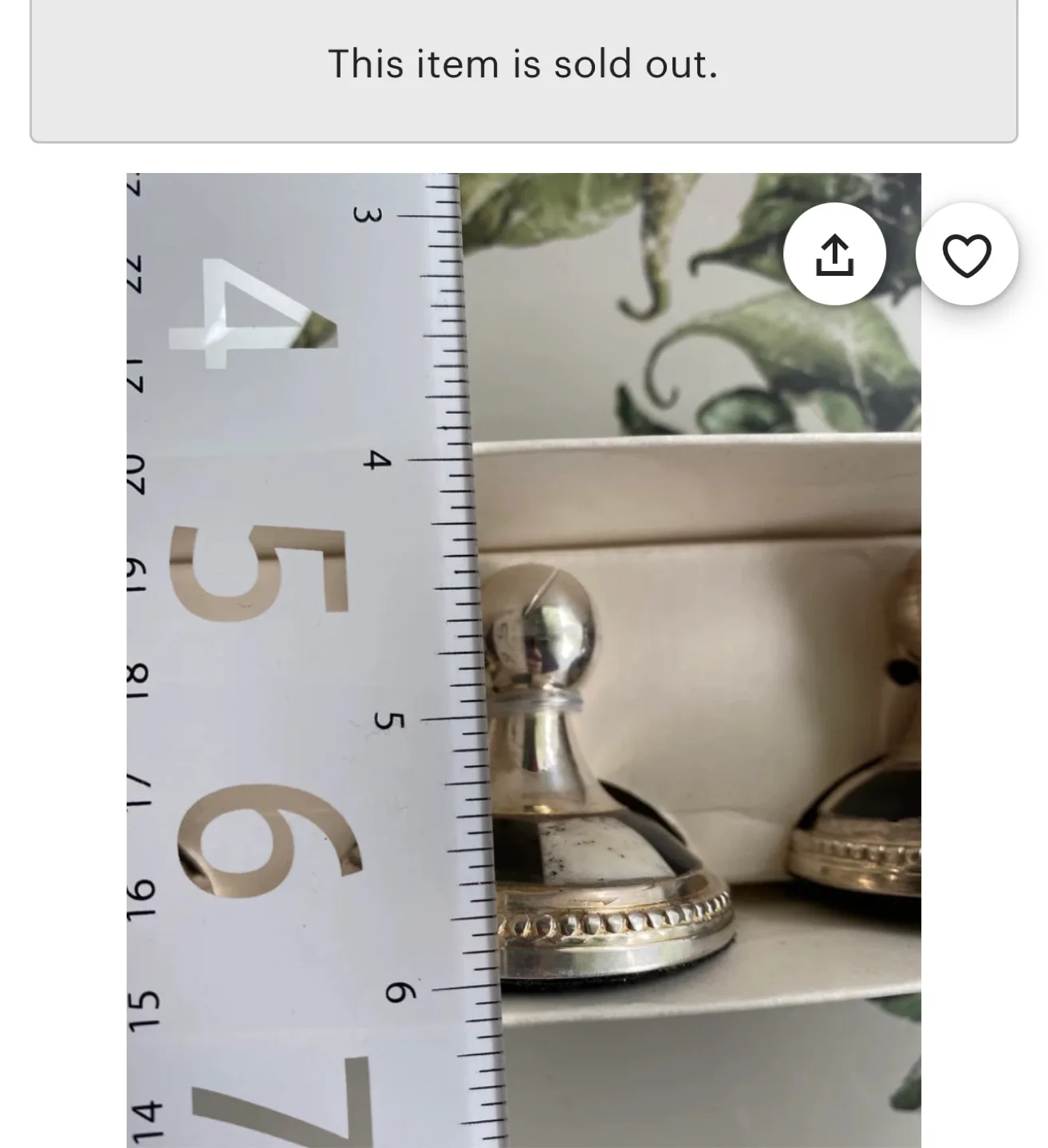Image resolution: width=1048 pixels, height=1148 pixels.
Task: Activate the share sheet from the photo corner
Action: pos(836,254)
